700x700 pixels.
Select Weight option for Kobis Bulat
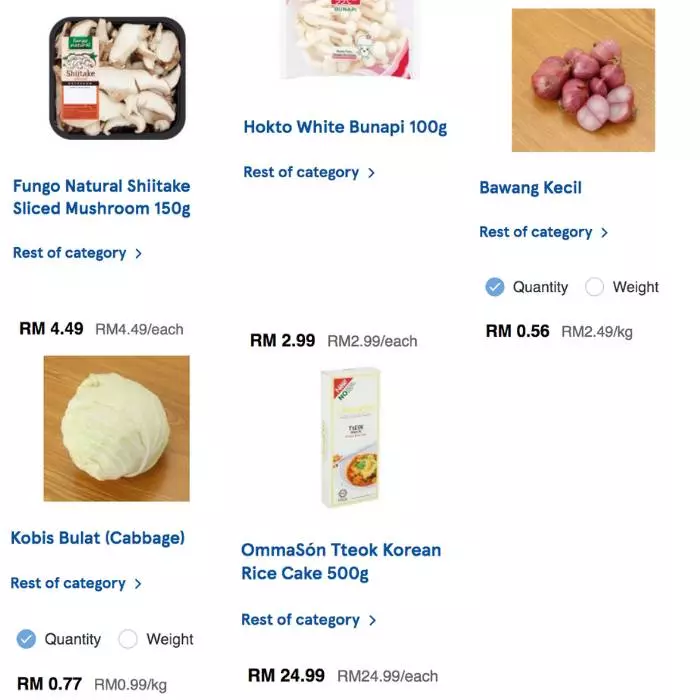click(128, 639)
